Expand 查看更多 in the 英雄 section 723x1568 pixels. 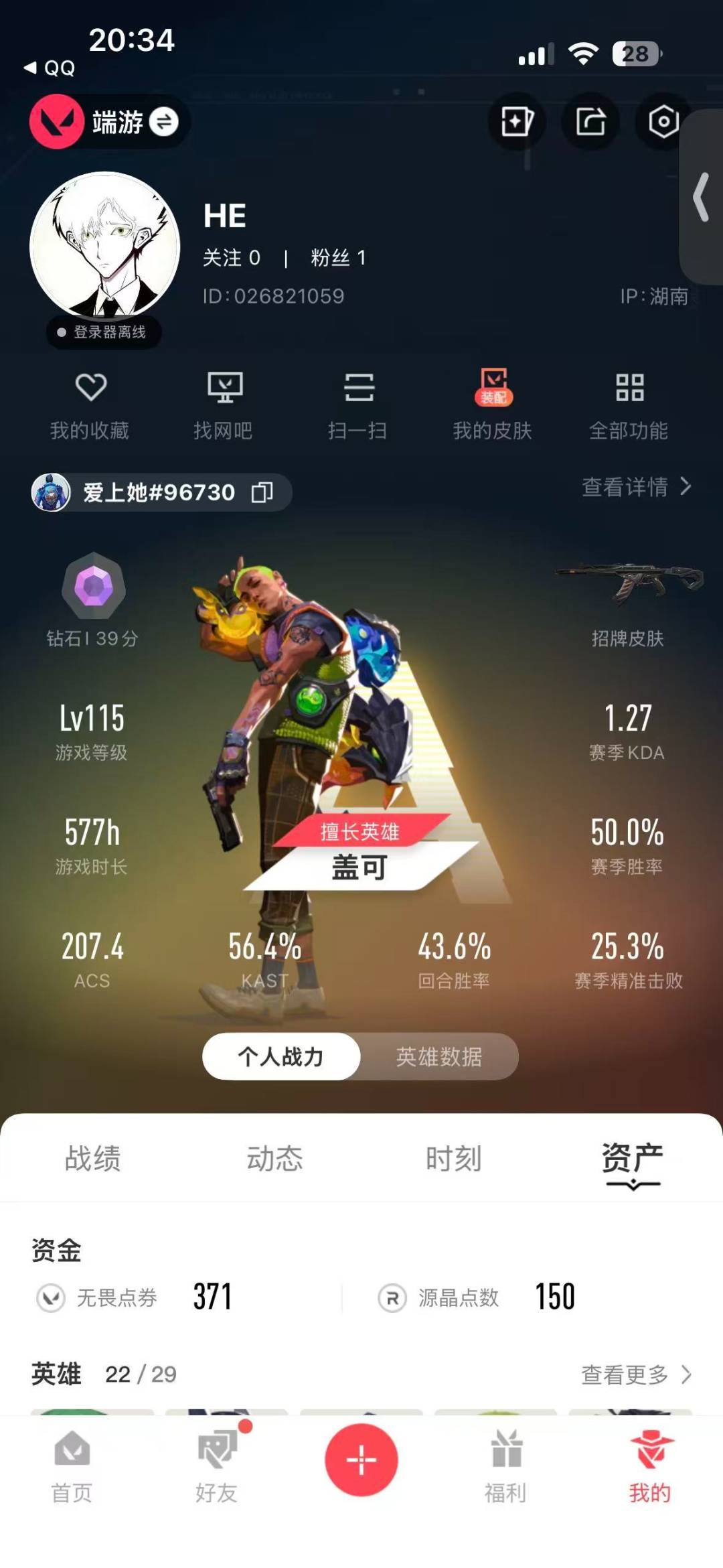click(633, 1376)
